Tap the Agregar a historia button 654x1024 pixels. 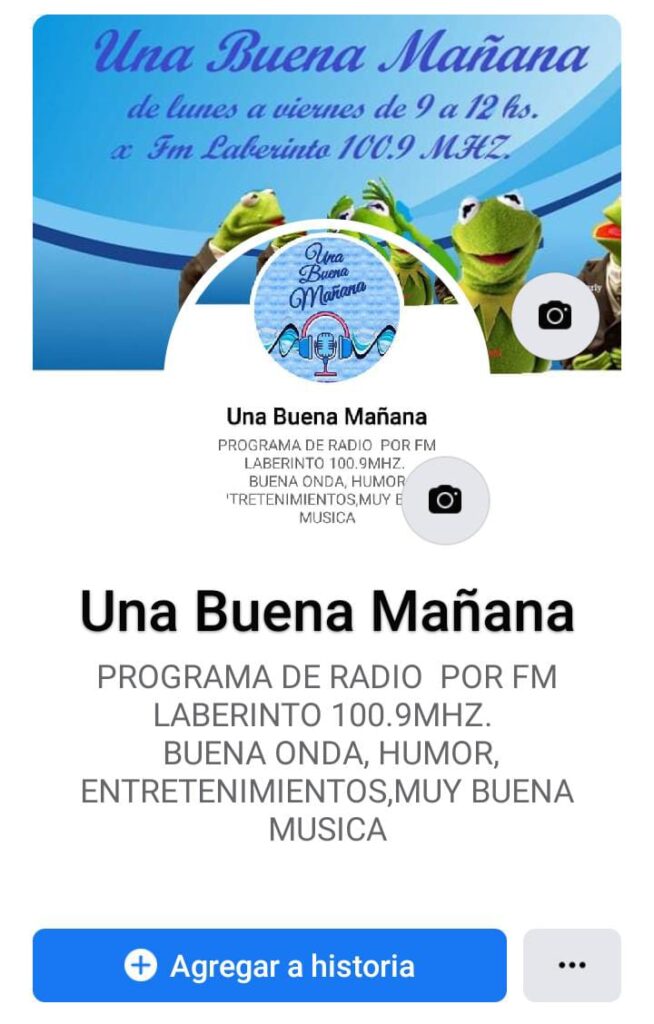[269, 965]
